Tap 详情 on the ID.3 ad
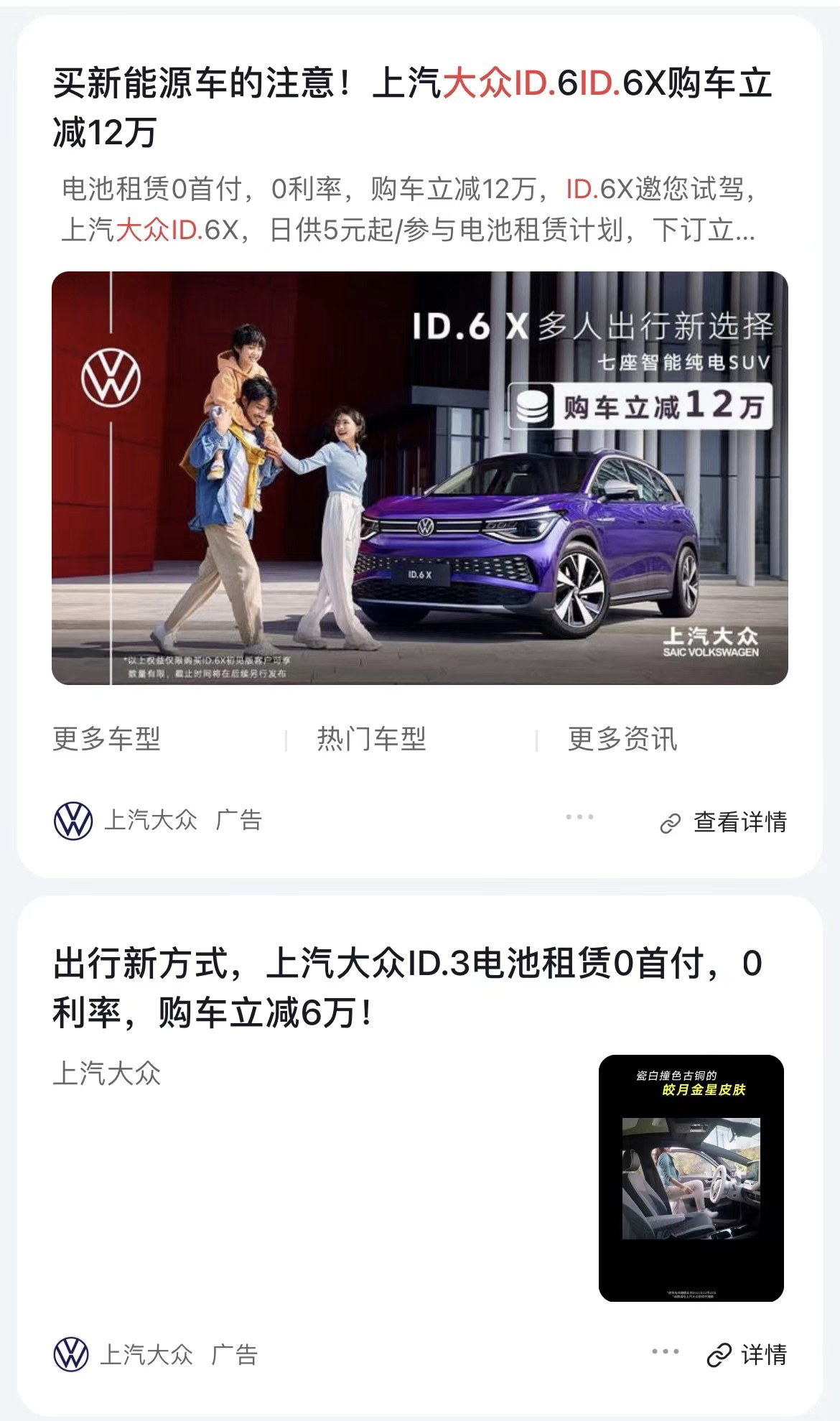The height and width of the screenshot is (1421, 840). click(747, 1355)
